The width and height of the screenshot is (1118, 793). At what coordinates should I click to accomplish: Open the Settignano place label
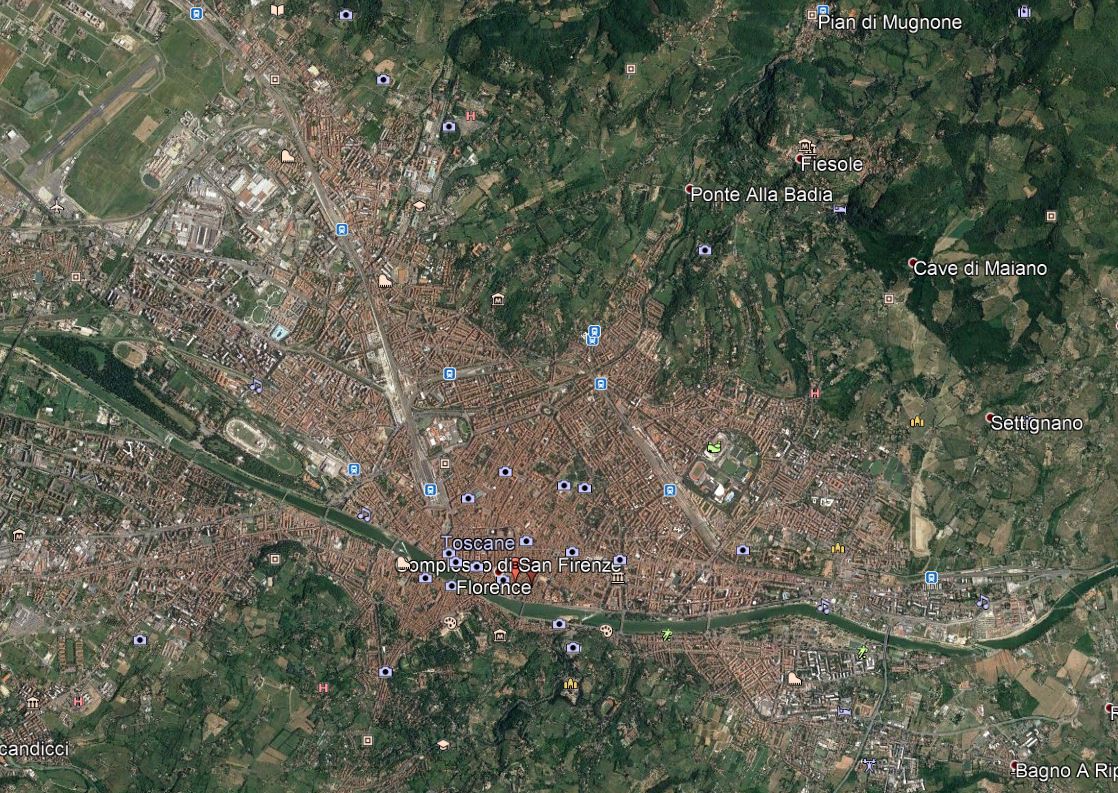point(1036,423)
